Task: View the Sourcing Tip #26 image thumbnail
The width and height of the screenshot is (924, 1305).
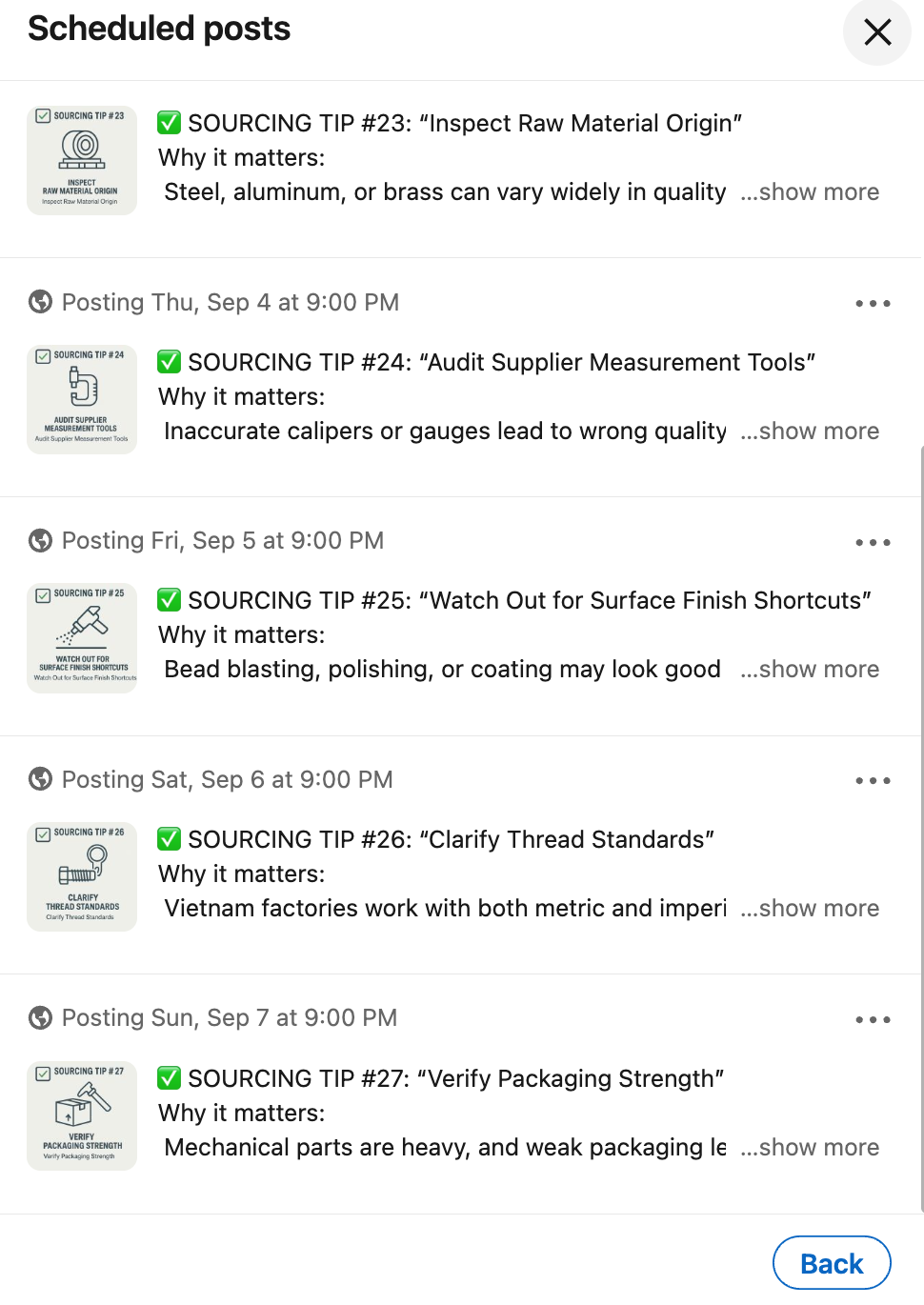Action: pos(82,876)
